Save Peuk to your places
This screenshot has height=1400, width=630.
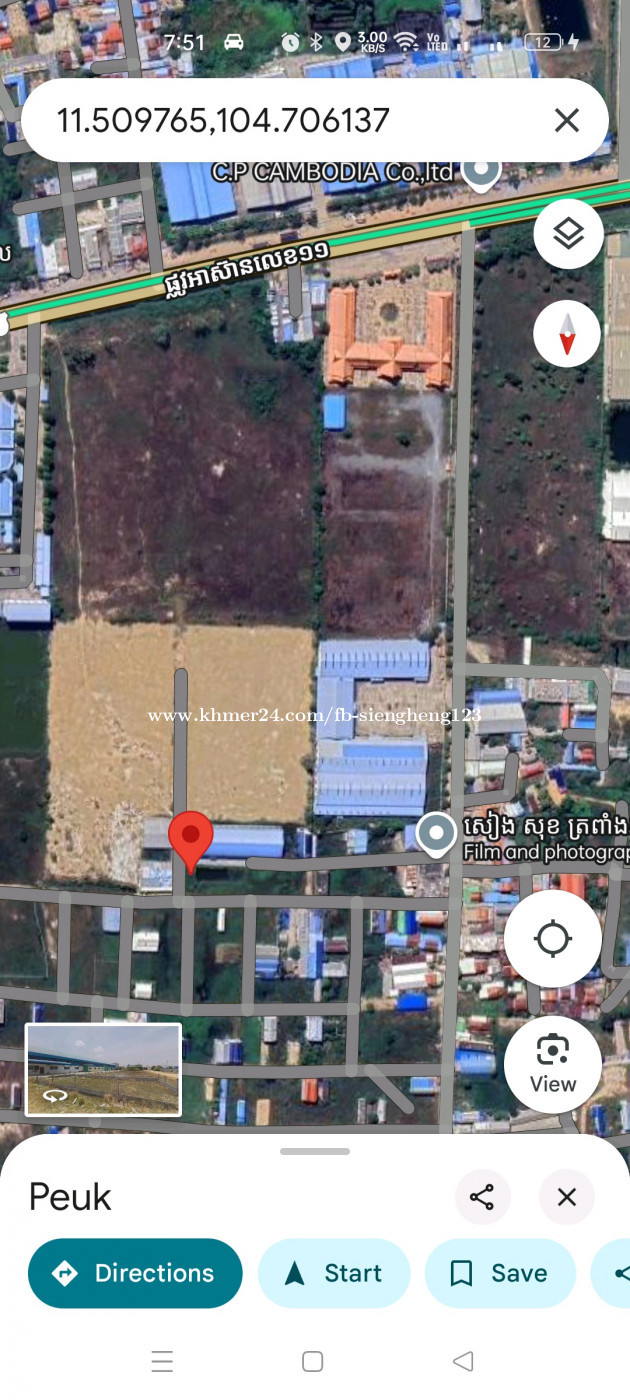(500, 1273)
